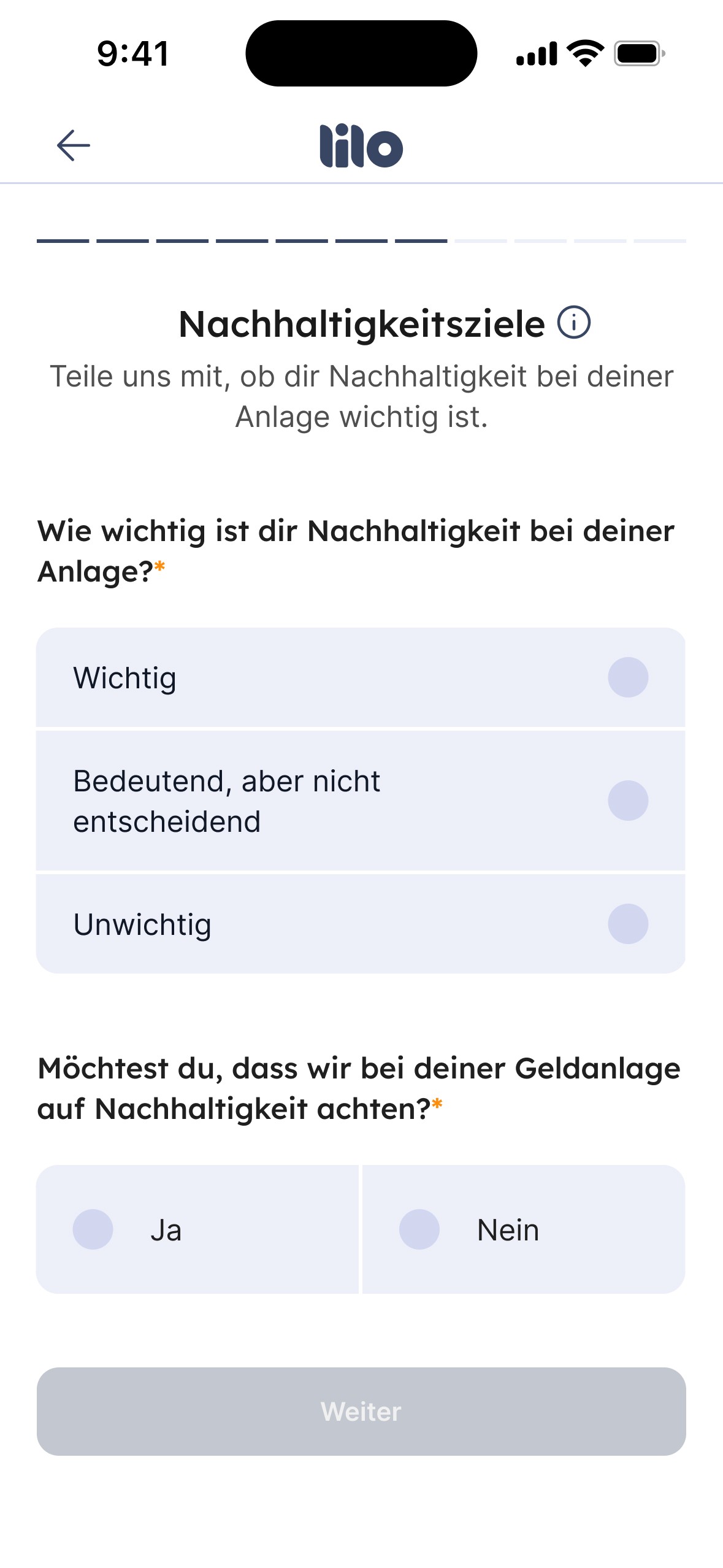
Task: Open the info icon beside Nachhaltigkeitsziele
Action: (x=574, y=323)
